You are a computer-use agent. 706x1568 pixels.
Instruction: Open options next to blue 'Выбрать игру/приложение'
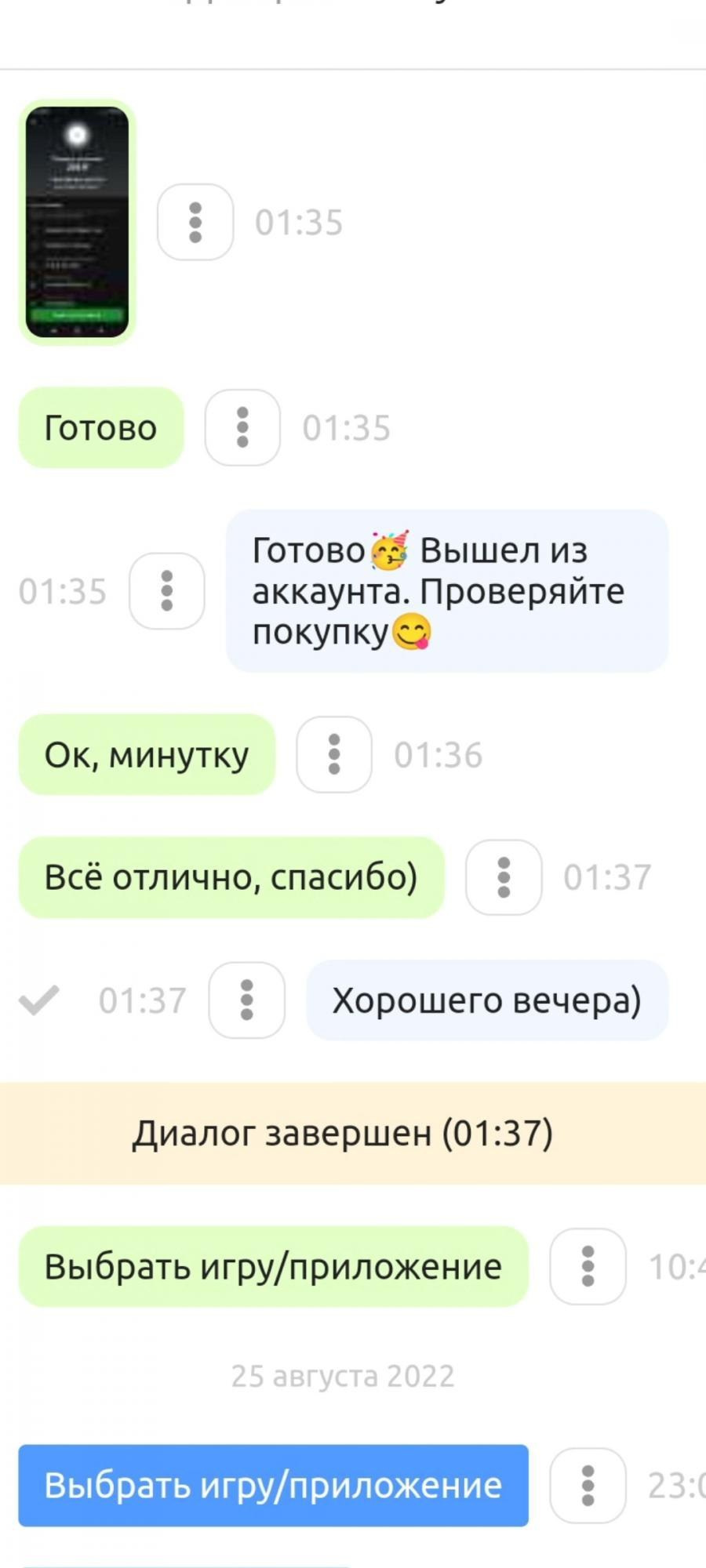pos(588,1485)
